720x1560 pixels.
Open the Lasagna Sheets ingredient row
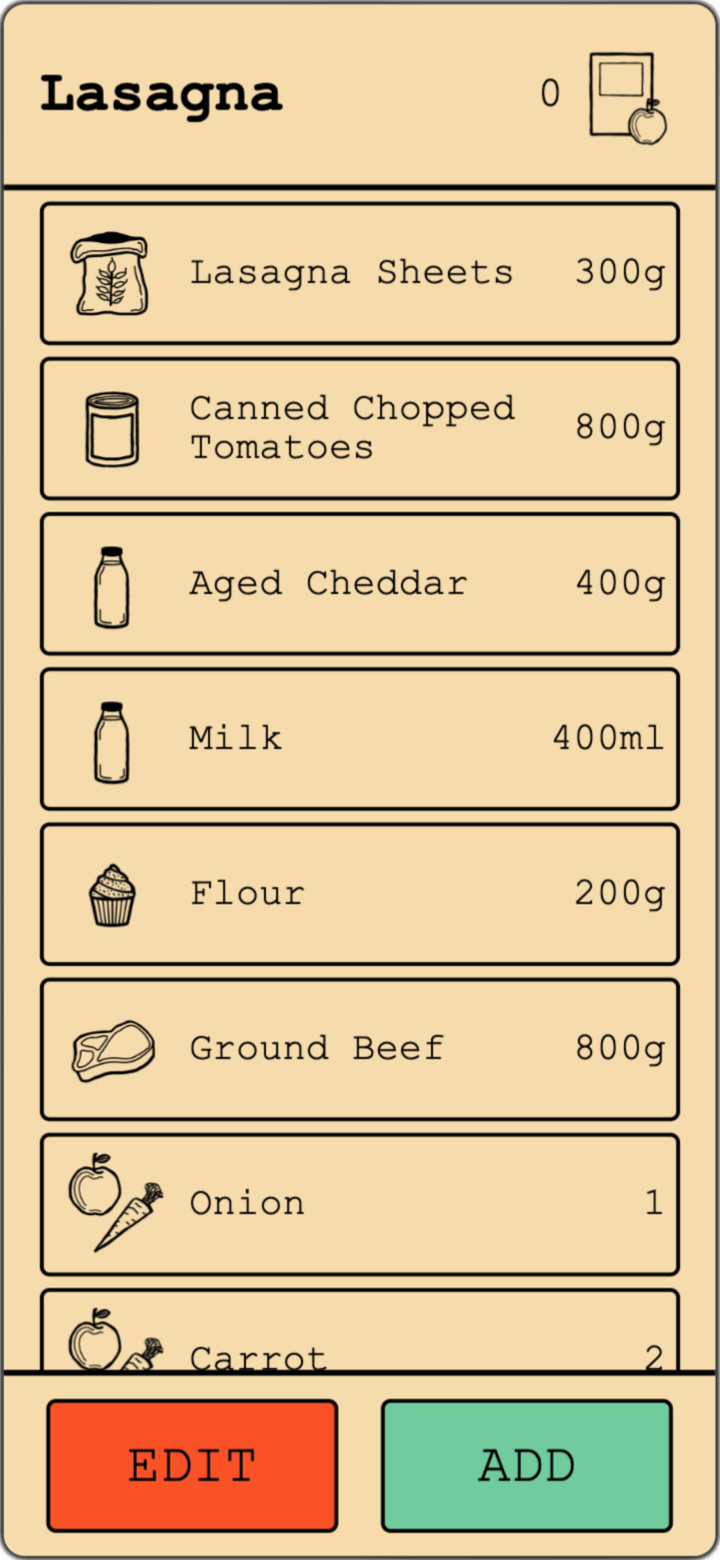click(x=360, y=273)
